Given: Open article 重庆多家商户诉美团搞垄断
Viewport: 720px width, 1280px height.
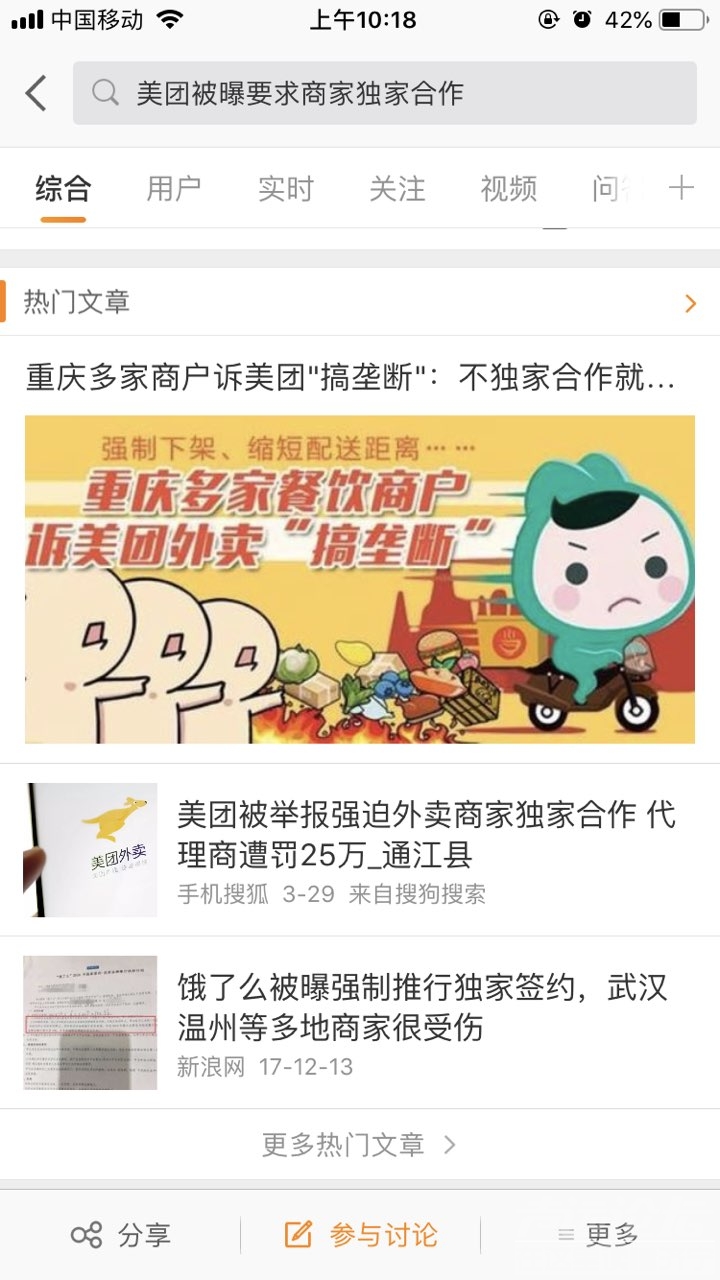Looking at the screenshot, I should point(360,560).
